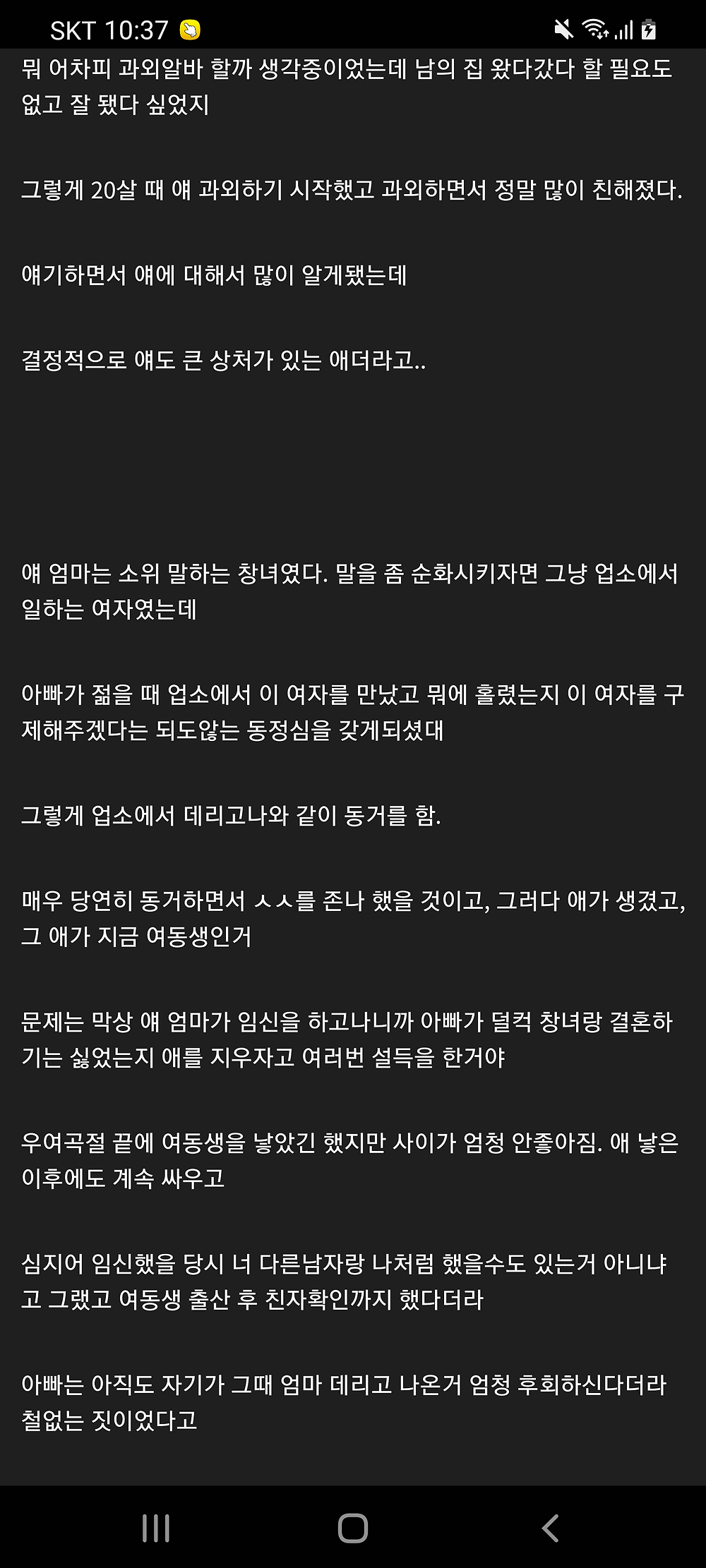
Task: Open recent apps in navigation bar
Action: point(156,1528)
